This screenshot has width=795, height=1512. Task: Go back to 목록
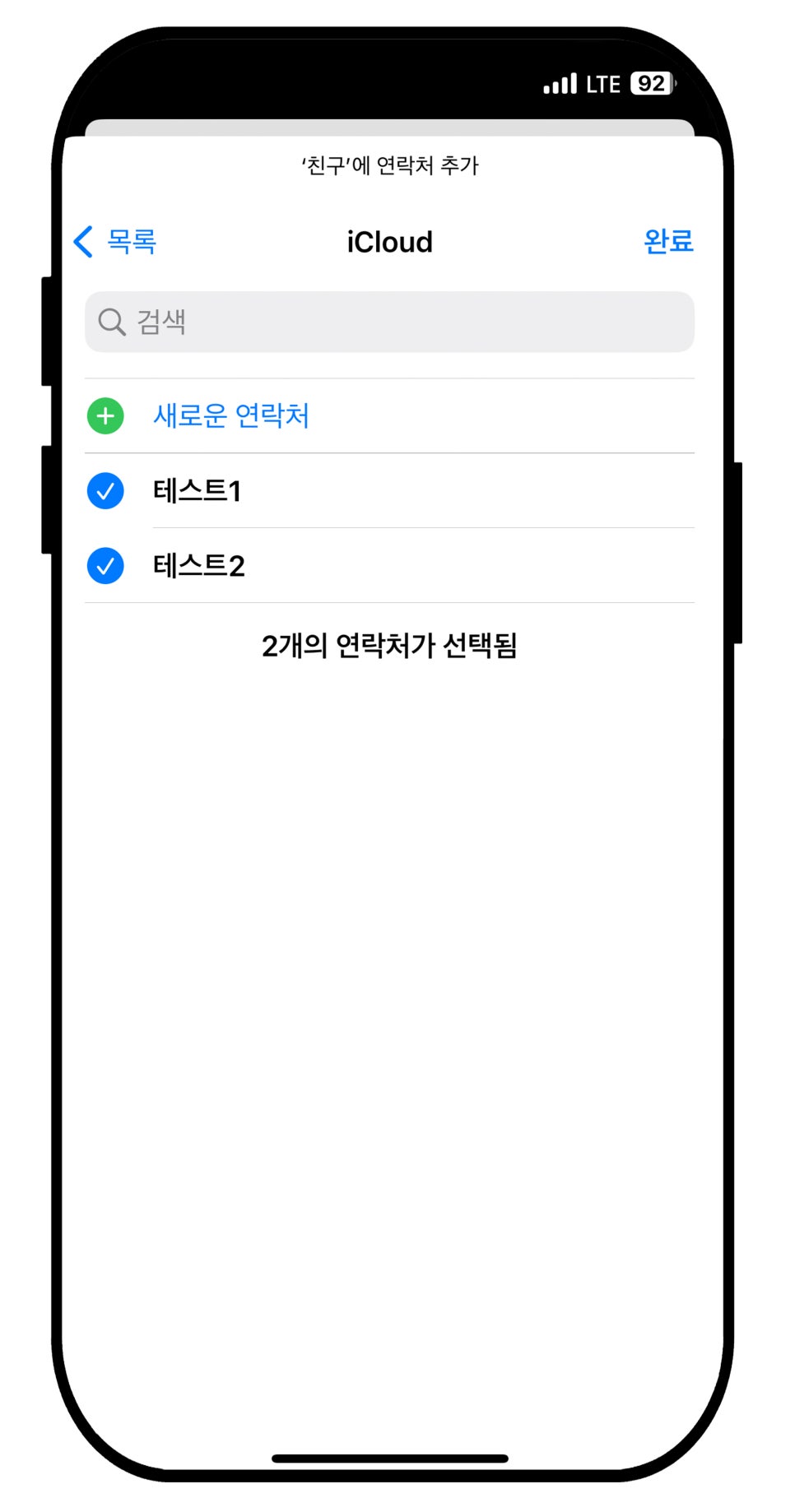point(115,242)
